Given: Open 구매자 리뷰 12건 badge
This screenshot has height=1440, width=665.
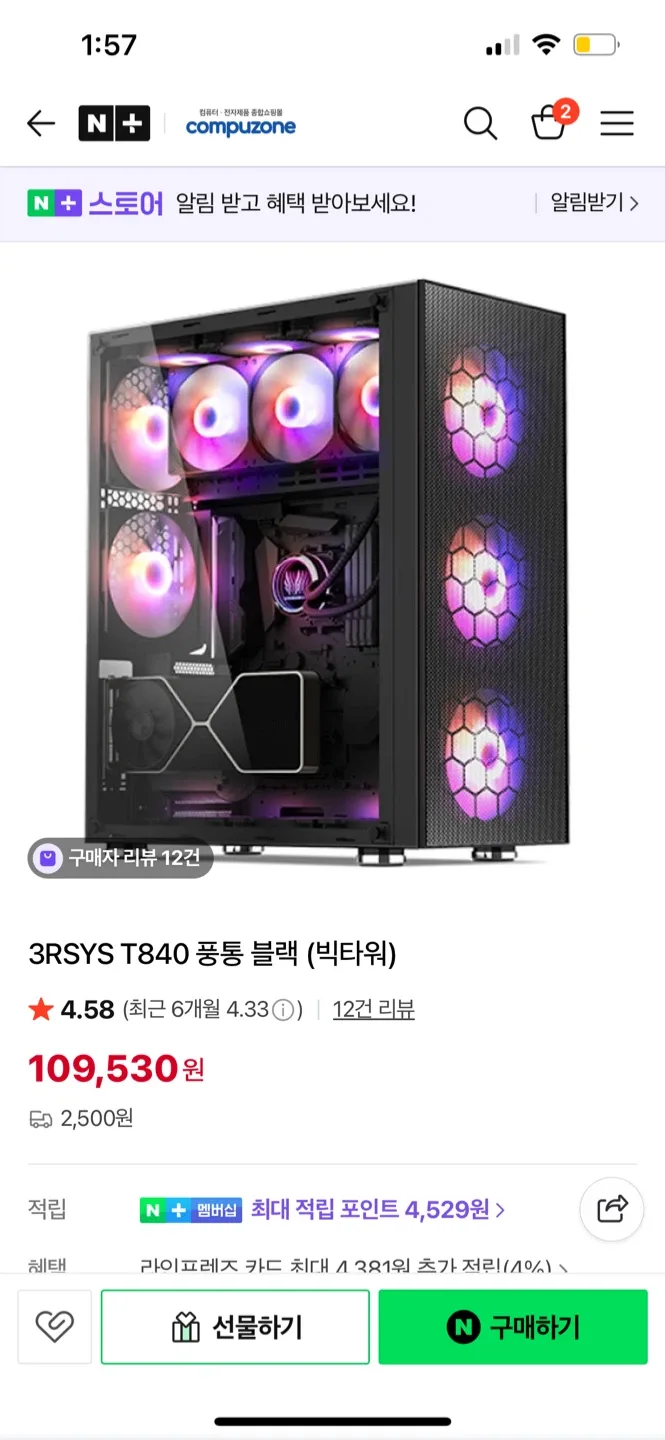Looking at the screenshot, I should (x=120, y=858).
